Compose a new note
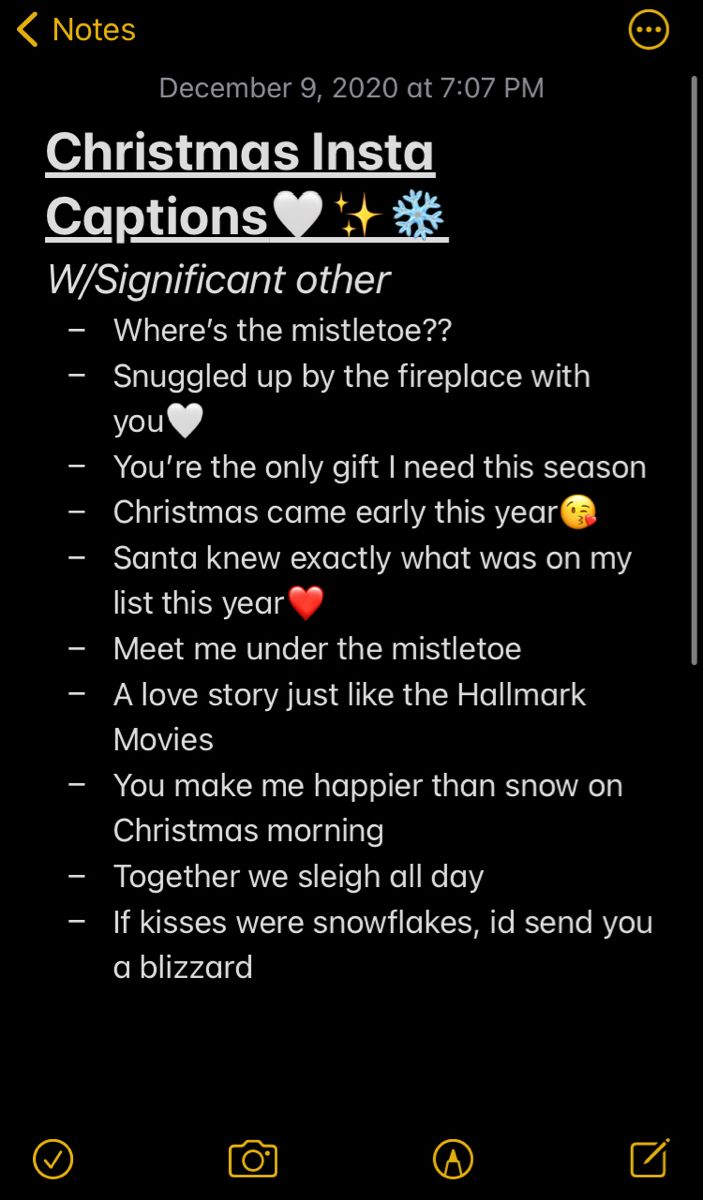This screenshot has height=1200, width=703. tap(649, 1158)
